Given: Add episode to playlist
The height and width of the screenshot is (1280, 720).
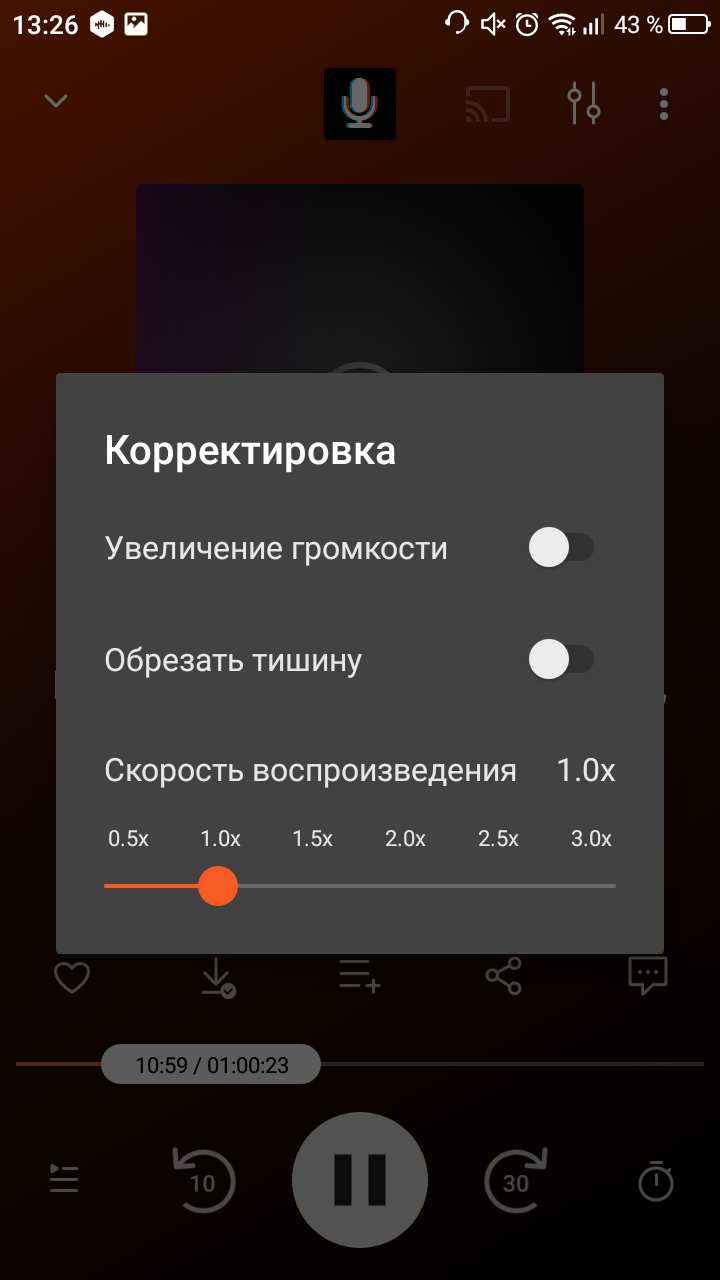Looking at the screenshot, I should coord(360,975).
